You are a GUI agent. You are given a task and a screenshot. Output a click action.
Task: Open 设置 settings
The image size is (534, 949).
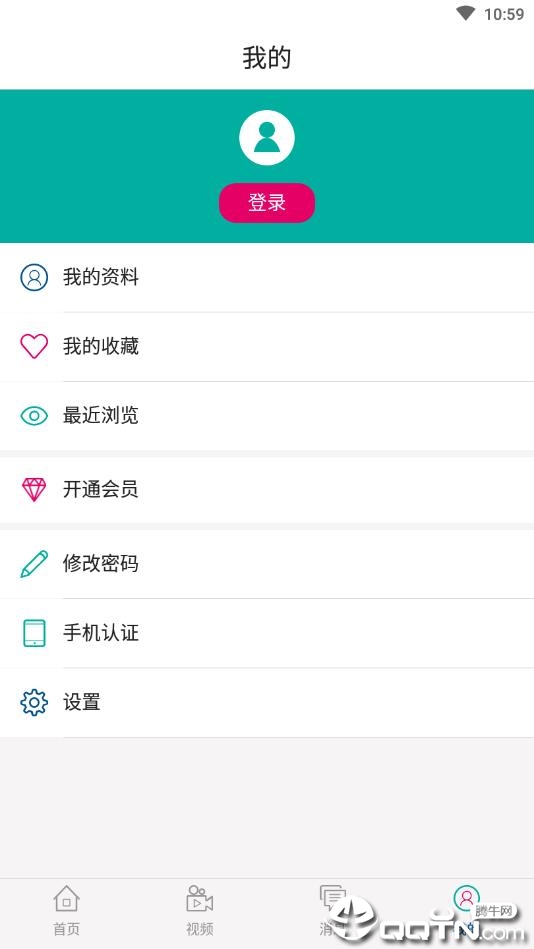pos(267,703)
